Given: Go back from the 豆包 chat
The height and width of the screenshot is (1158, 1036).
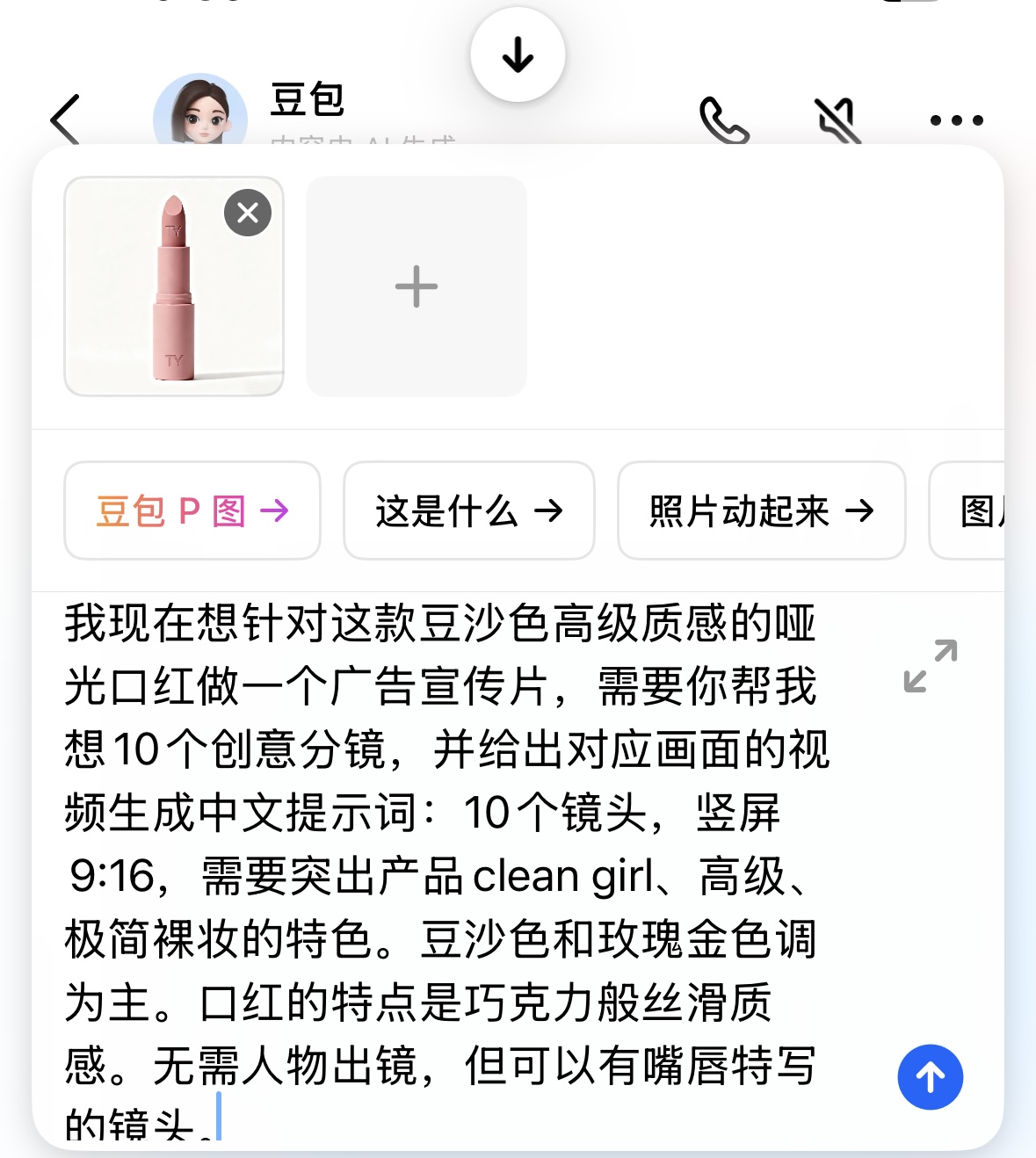Looking at the screenshot, I should click(x=66, y=119).
